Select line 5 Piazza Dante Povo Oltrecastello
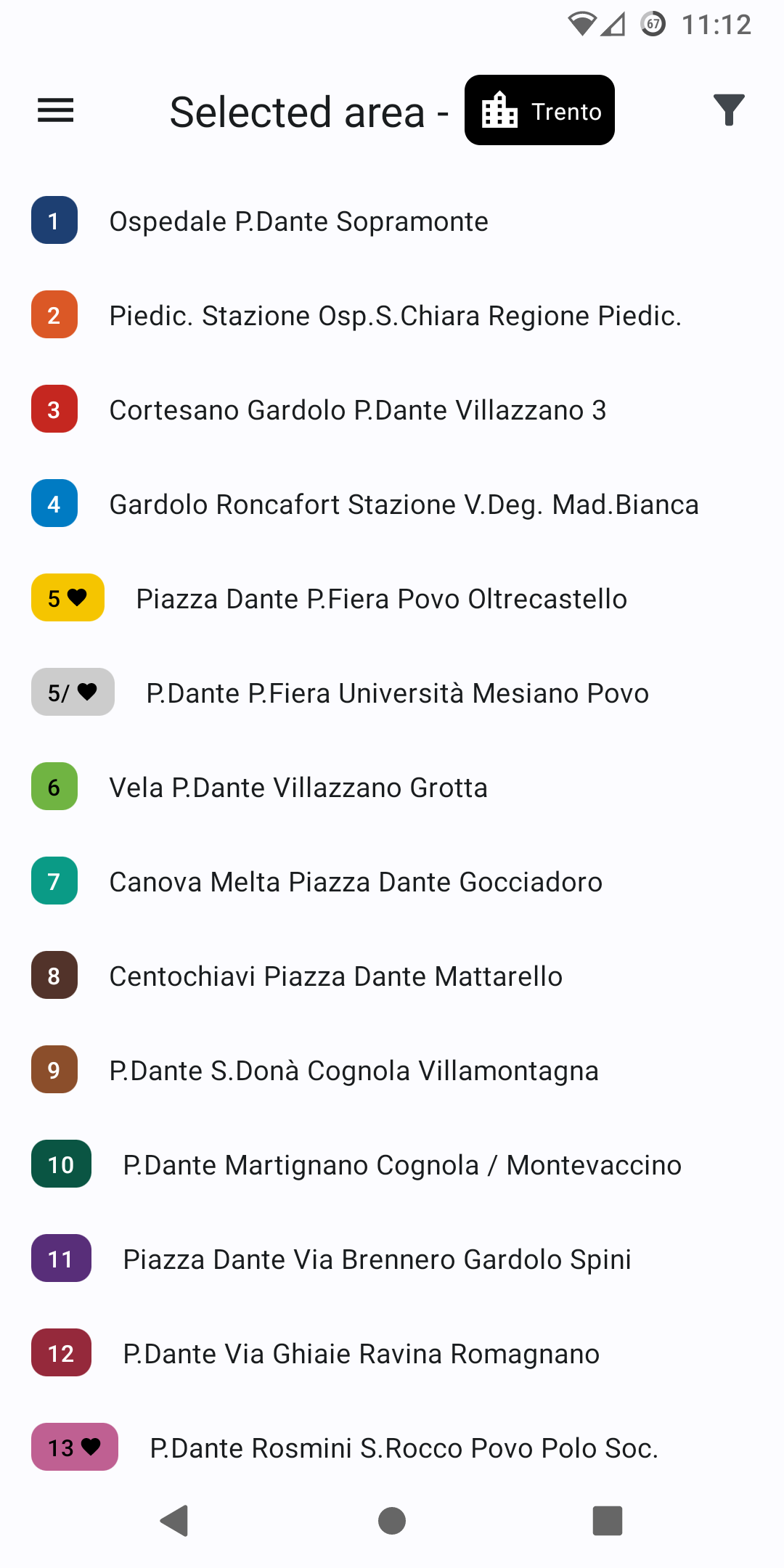 381,599
